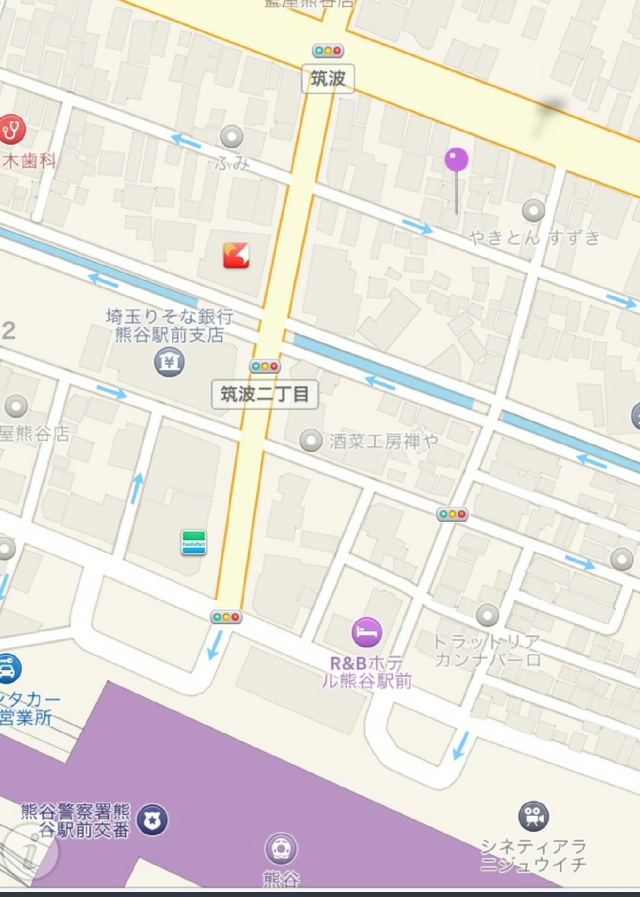Select the 熊谷警察署熊谷駅前交番 police marker
640x897 pixels.
click(x=153, y=820)
